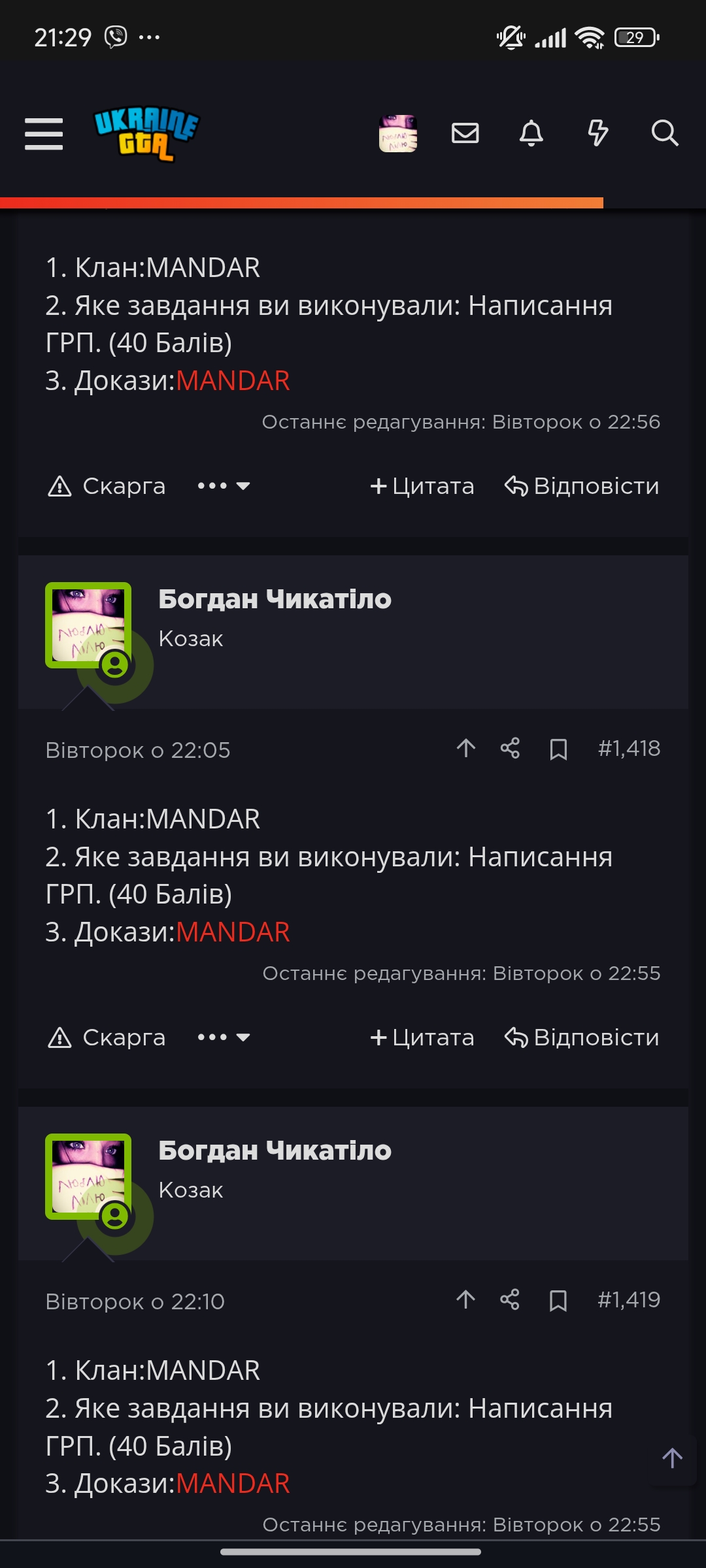Expand more options menu under post #1,418
This screenshot has height=1568, width=706.
[224, 1037]
